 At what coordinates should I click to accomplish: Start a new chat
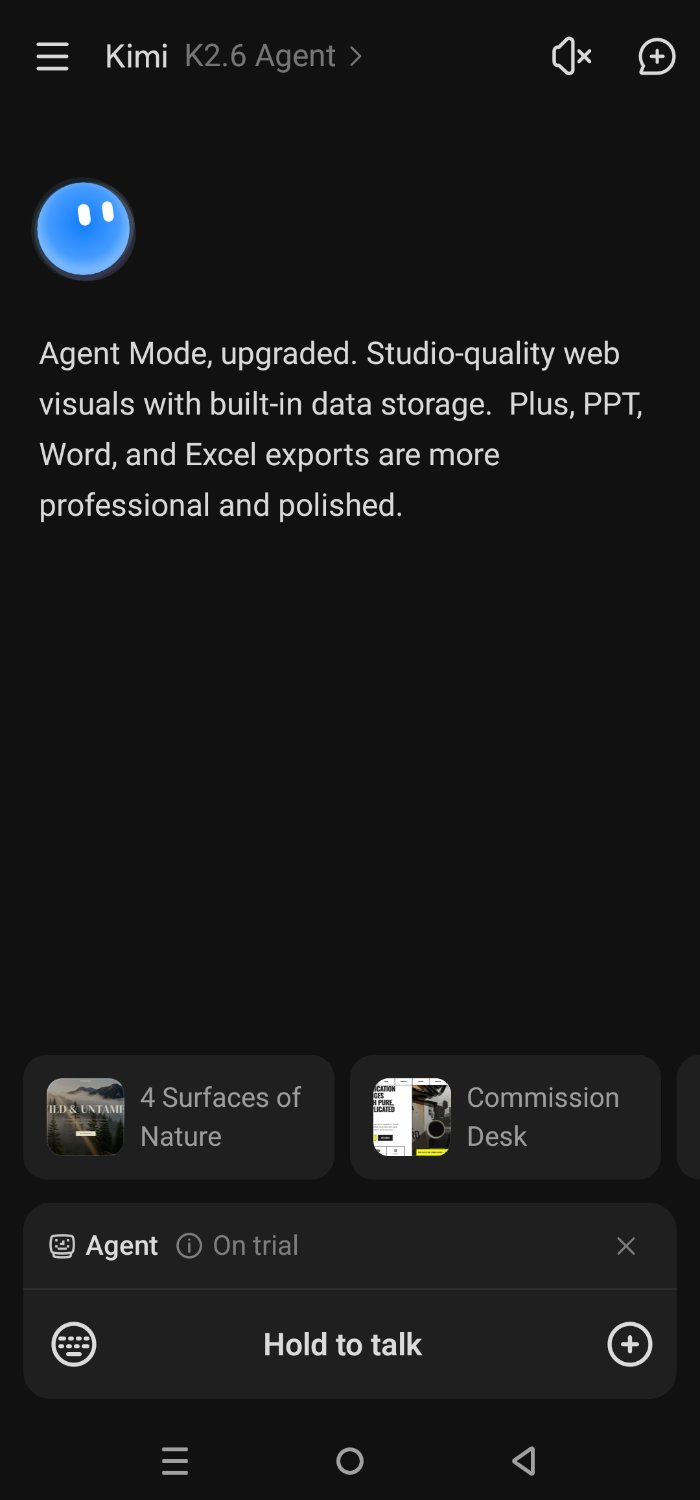pyautogui.click(x=656, y=57)
